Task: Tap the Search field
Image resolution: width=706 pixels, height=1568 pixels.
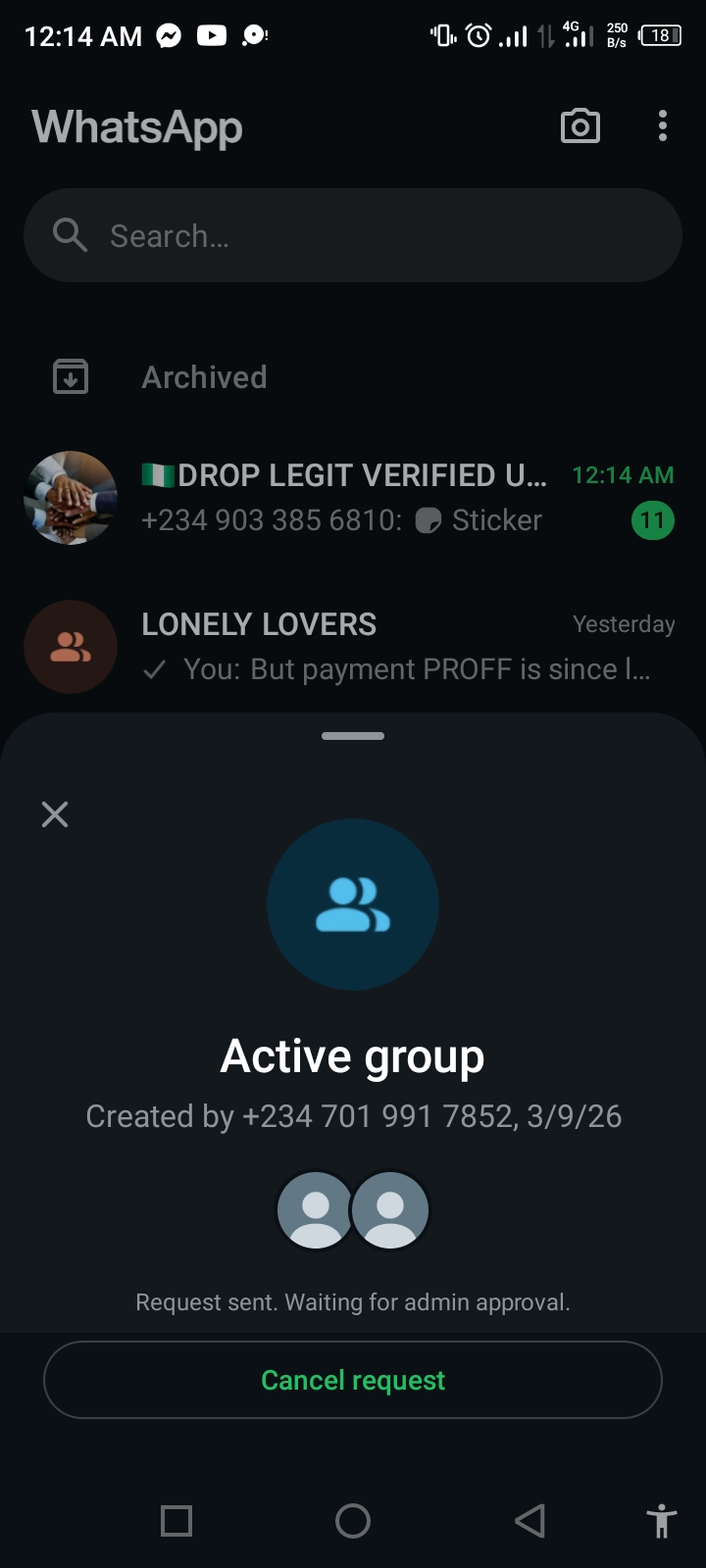Action: [353, 236]
